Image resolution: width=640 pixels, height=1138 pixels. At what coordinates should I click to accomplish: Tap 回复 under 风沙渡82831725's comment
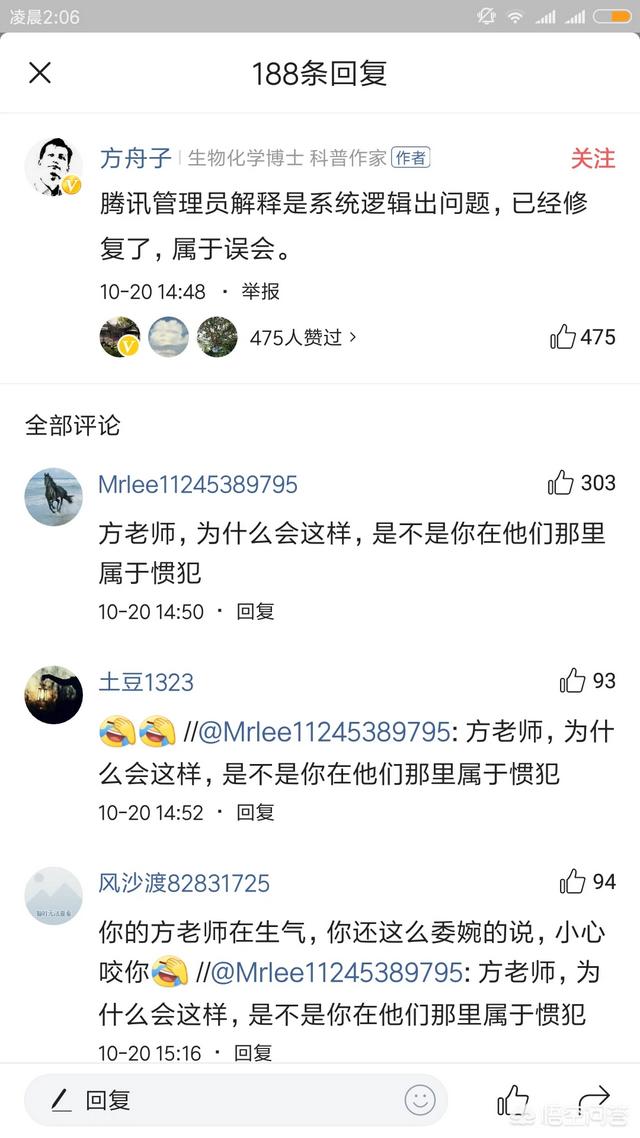253,1053
